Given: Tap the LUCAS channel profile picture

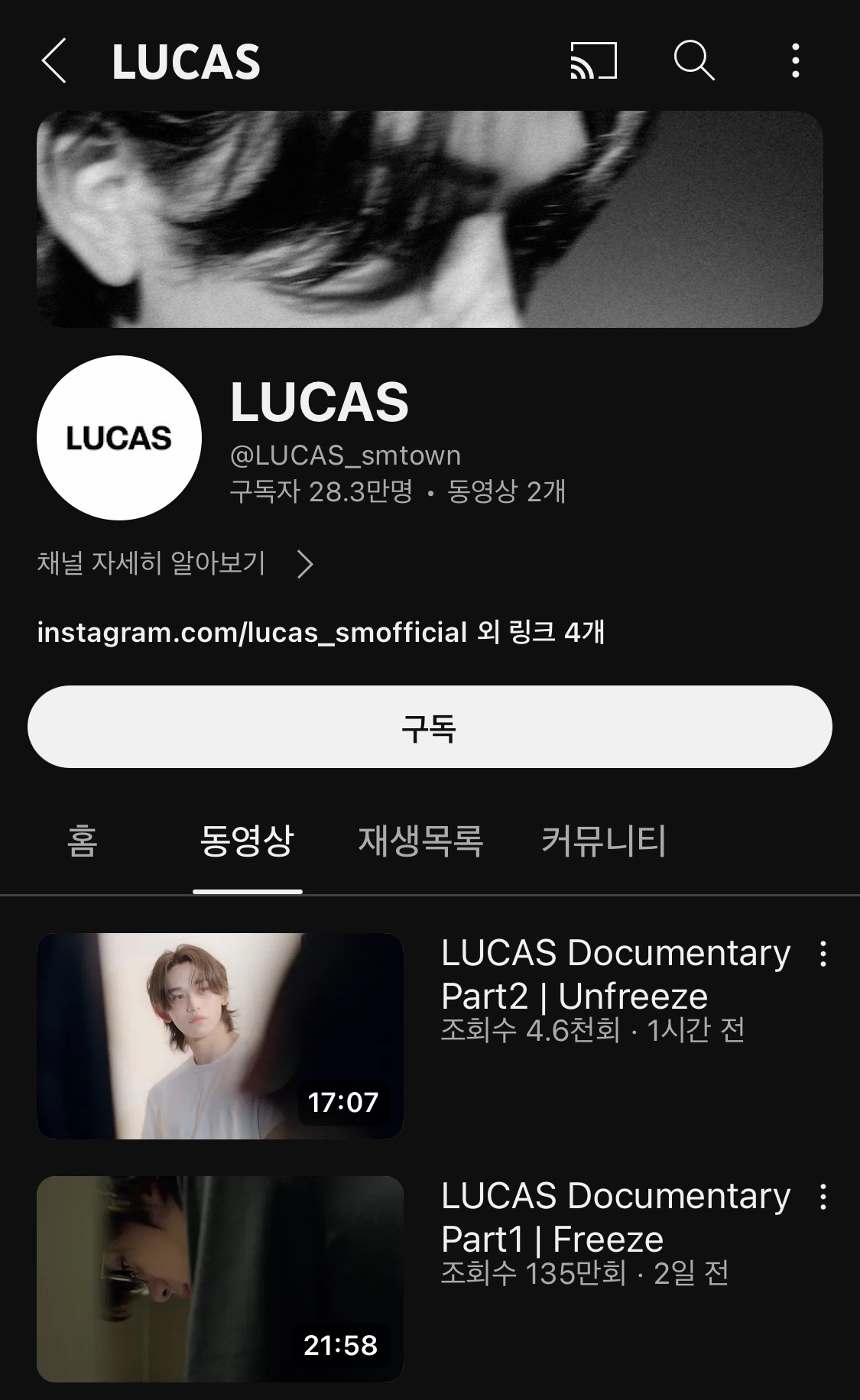Looking at the screenshot, I should coord(118,438).
